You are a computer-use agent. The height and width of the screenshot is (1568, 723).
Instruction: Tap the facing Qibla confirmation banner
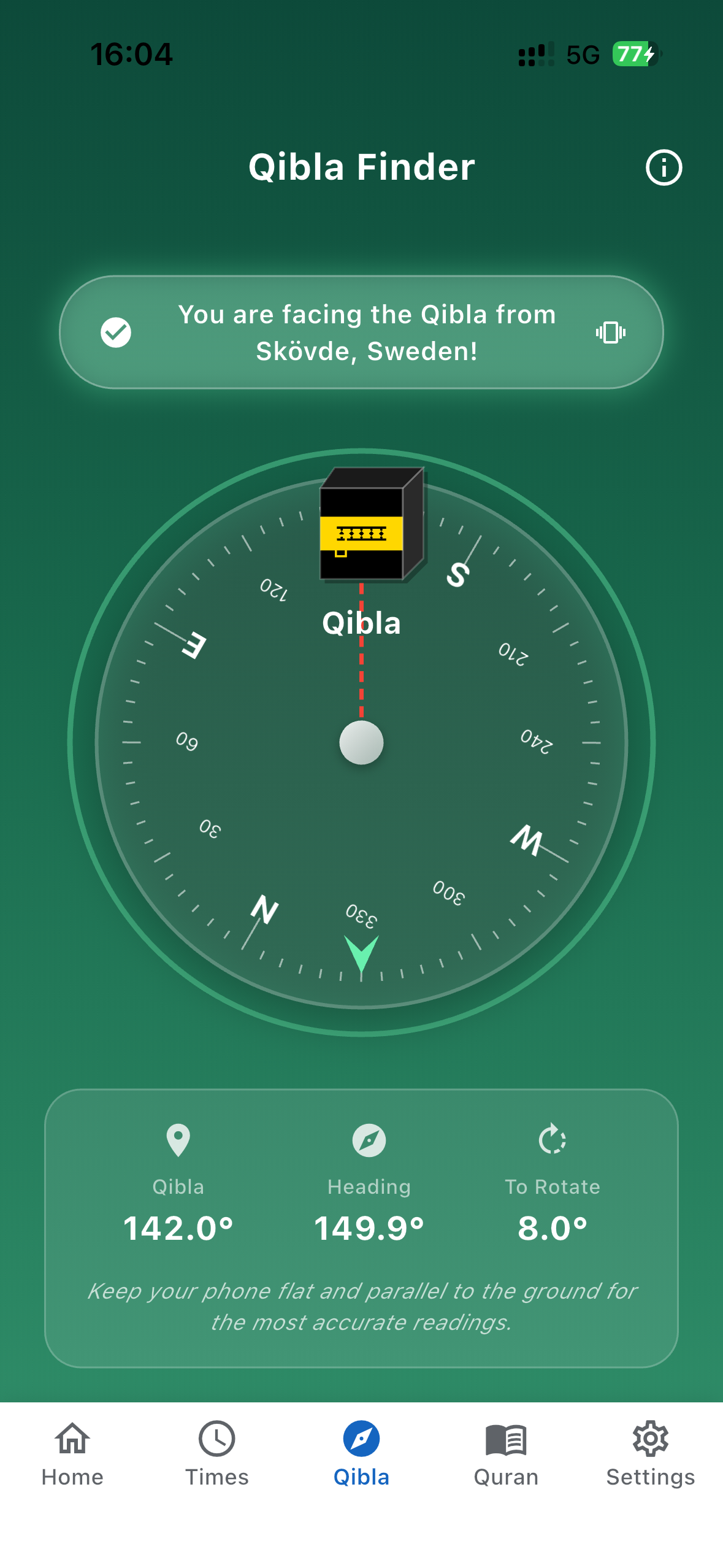361,332
